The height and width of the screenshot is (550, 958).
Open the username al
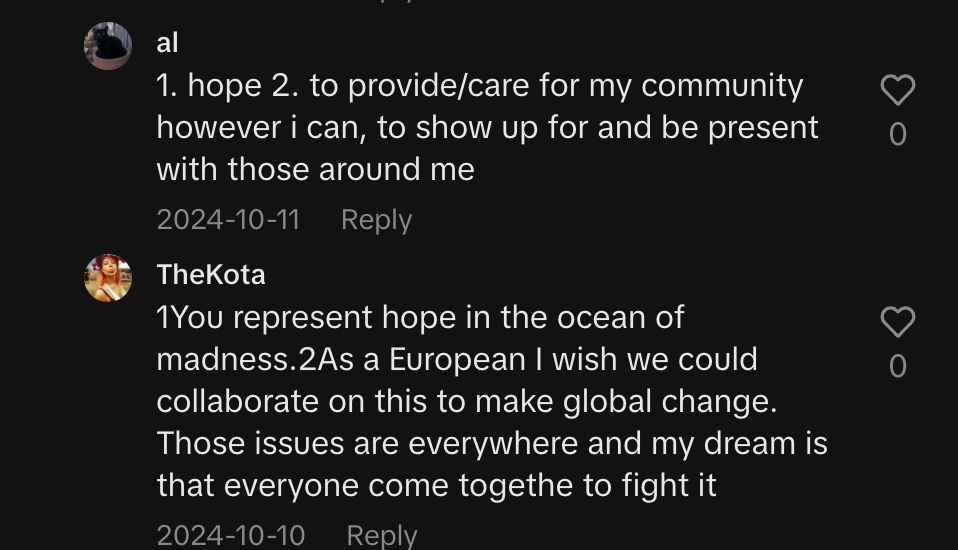(x=167, y=42)
